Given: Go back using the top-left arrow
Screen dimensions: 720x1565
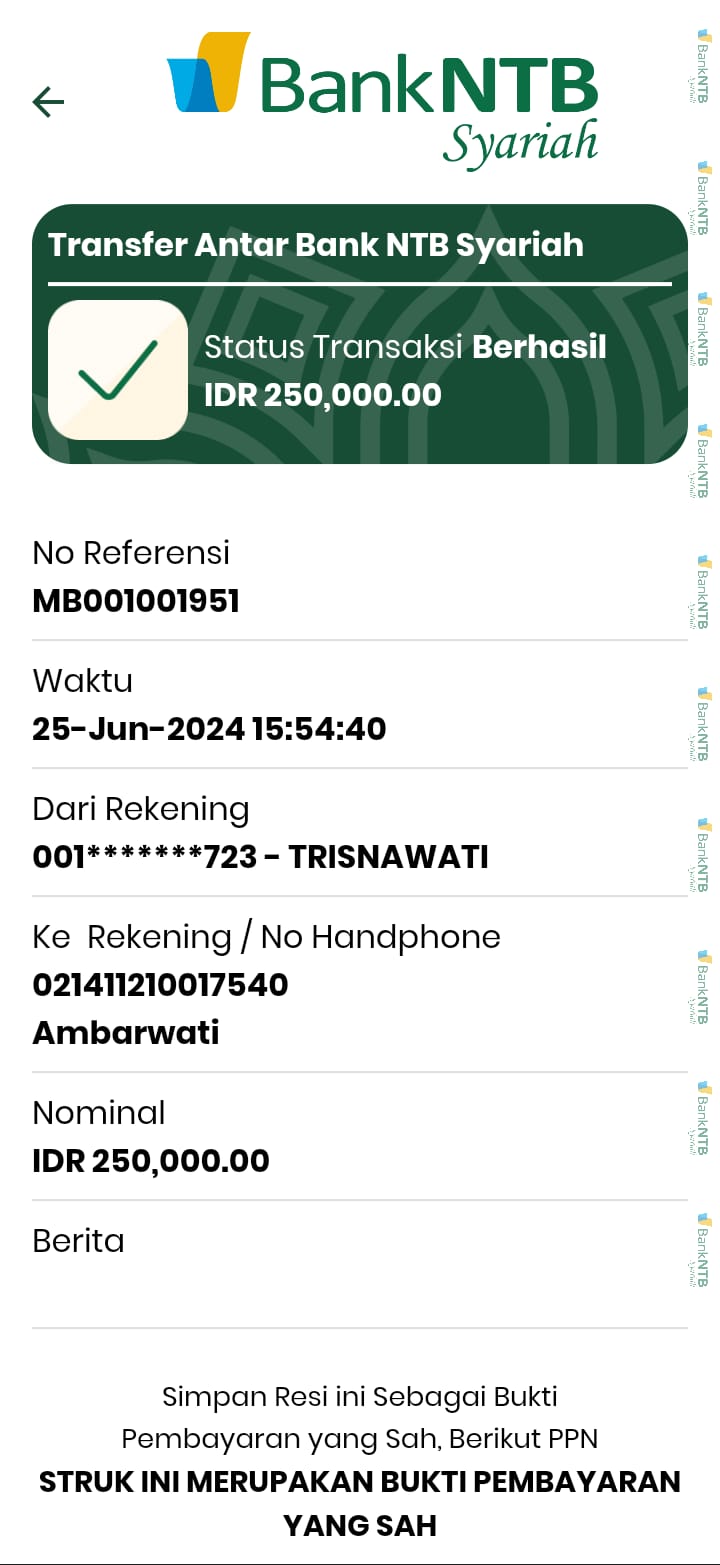Looking at the screenshot, I should coord(48,101).
